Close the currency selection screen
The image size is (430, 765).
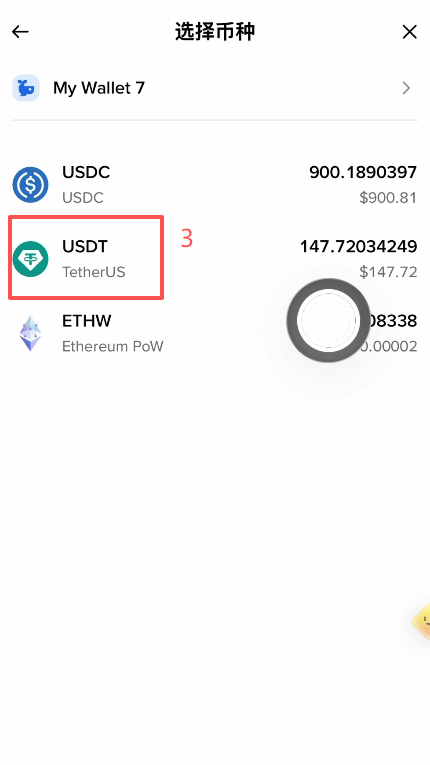tap(409, 32)
